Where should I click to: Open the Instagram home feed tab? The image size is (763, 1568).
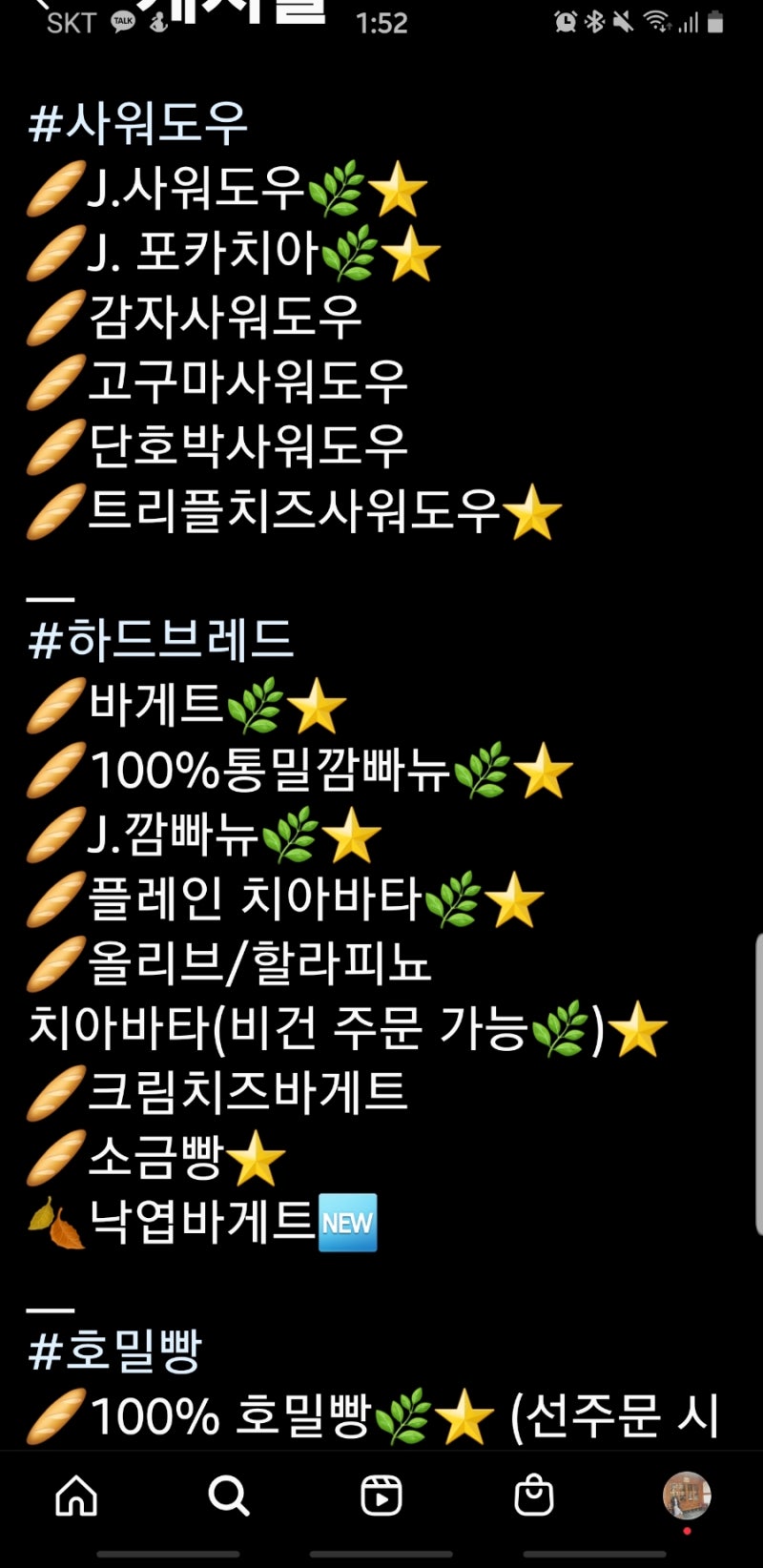point(76,1496)
